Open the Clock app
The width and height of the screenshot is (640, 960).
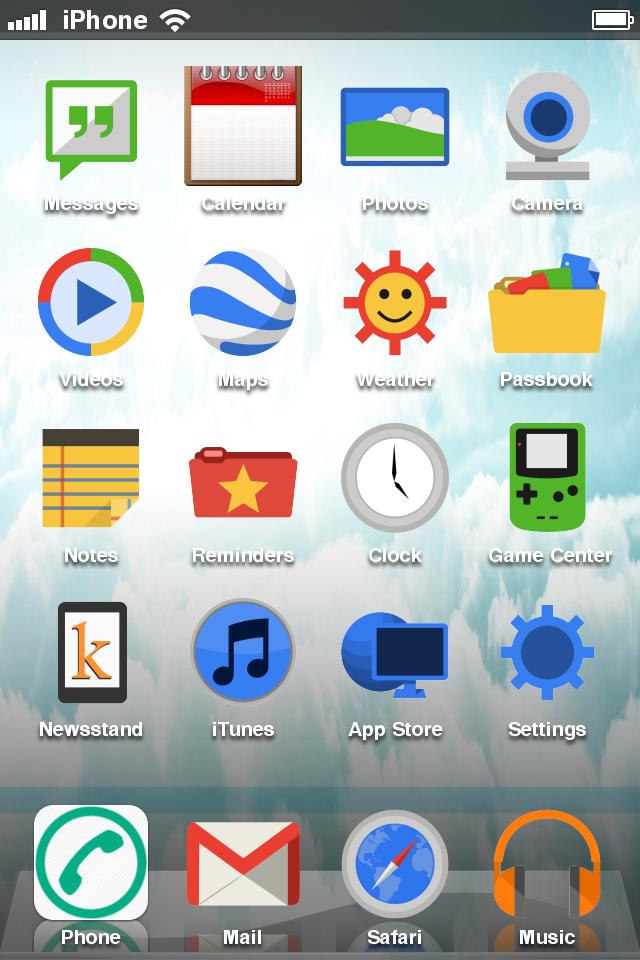tap(395, 478)
